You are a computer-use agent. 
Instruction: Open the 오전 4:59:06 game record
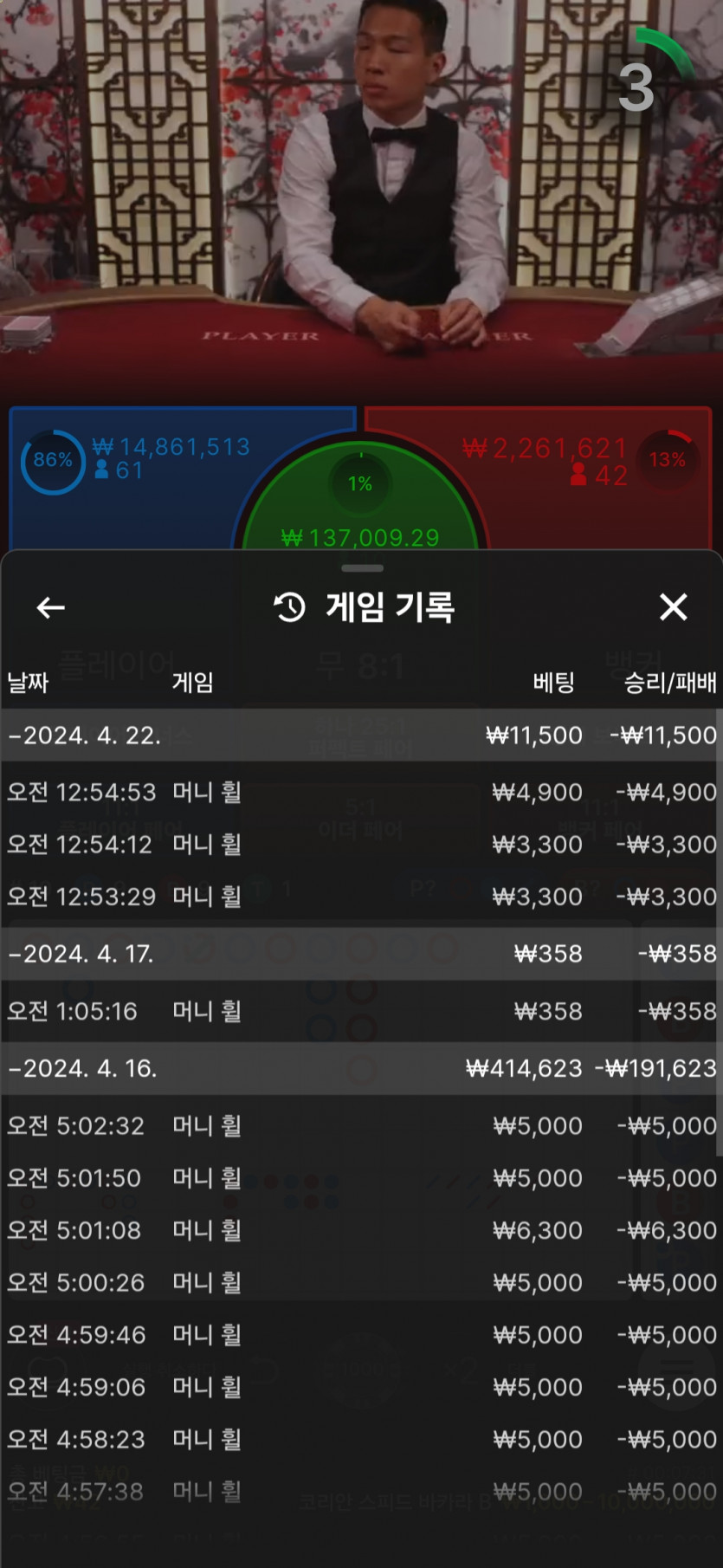point(361,1387)
